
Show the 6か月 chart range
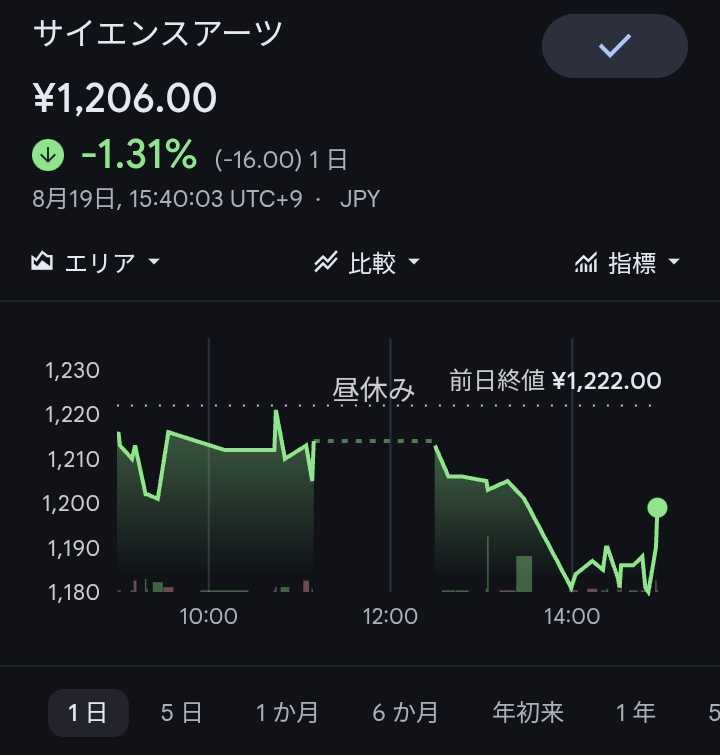tap(405, 713)
